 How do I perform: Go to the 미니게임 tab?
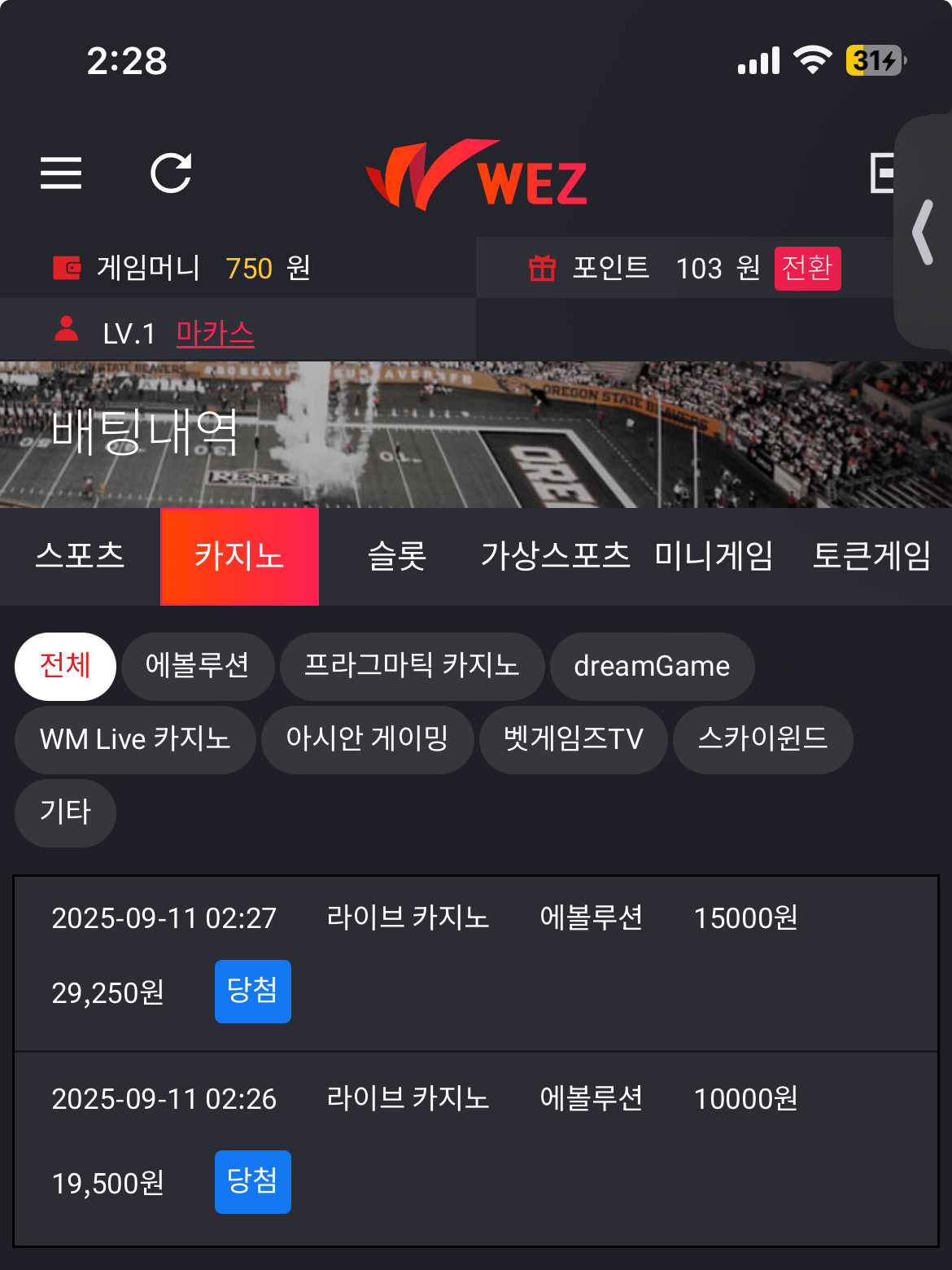714,557
